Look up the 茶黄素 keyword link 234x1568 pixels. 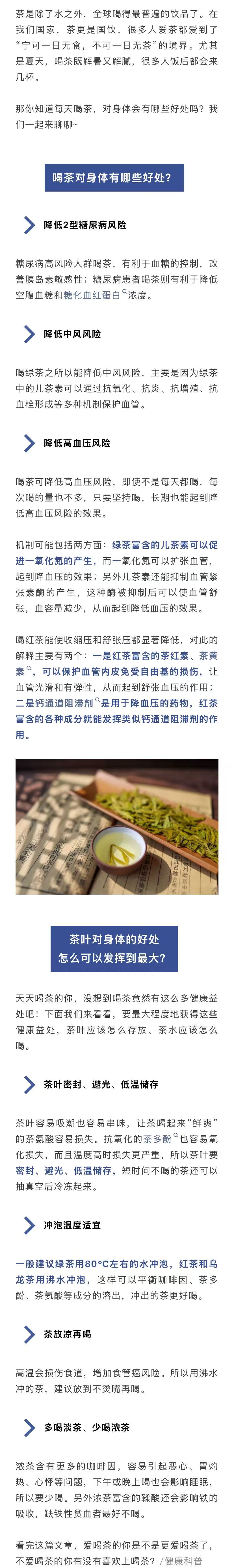[x=208, y=656]
